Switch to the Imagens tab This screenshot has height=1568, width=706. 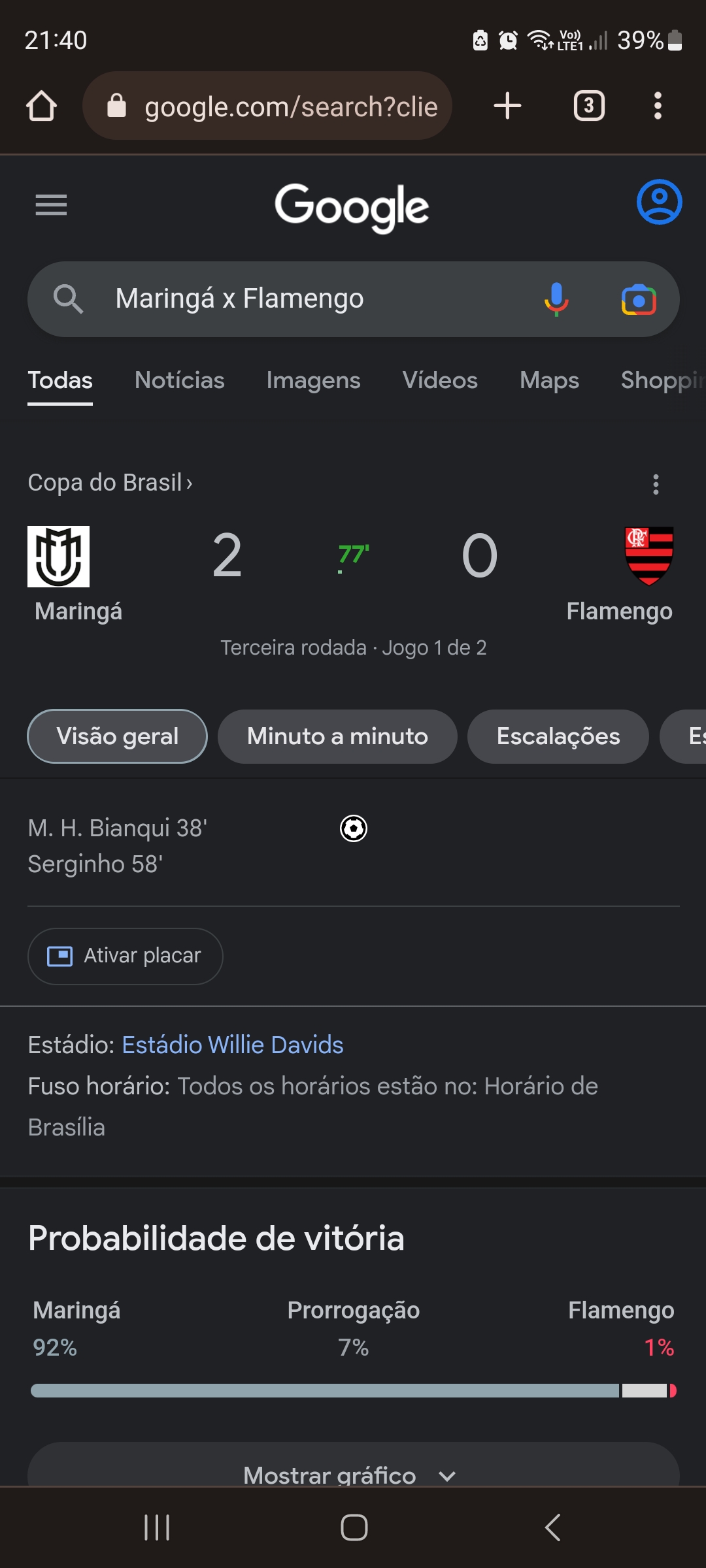click(x=313, y=380)
